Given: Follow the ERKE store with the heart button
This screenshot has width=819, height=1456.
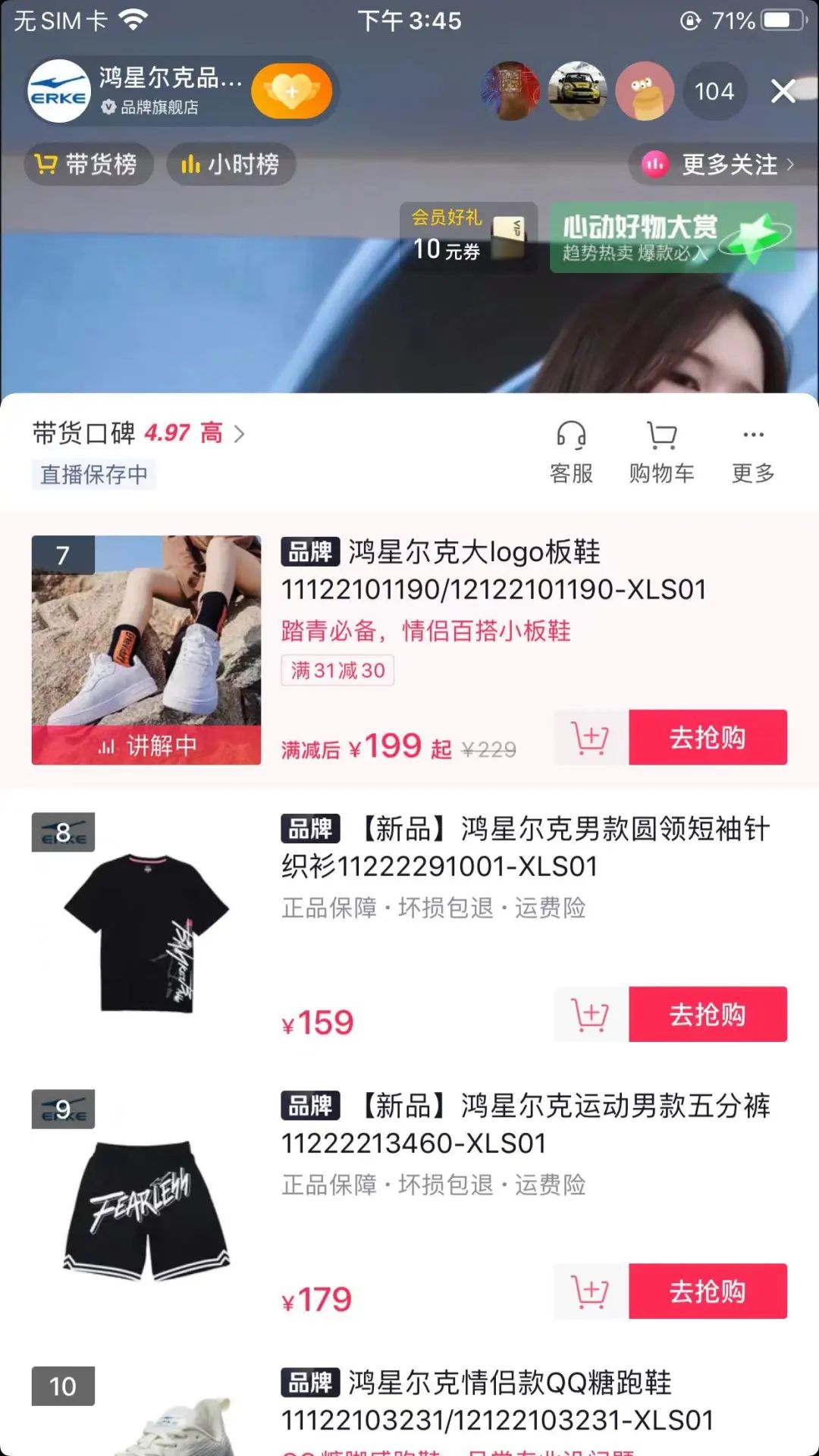Looking at the screenshot, I should 292,92.
